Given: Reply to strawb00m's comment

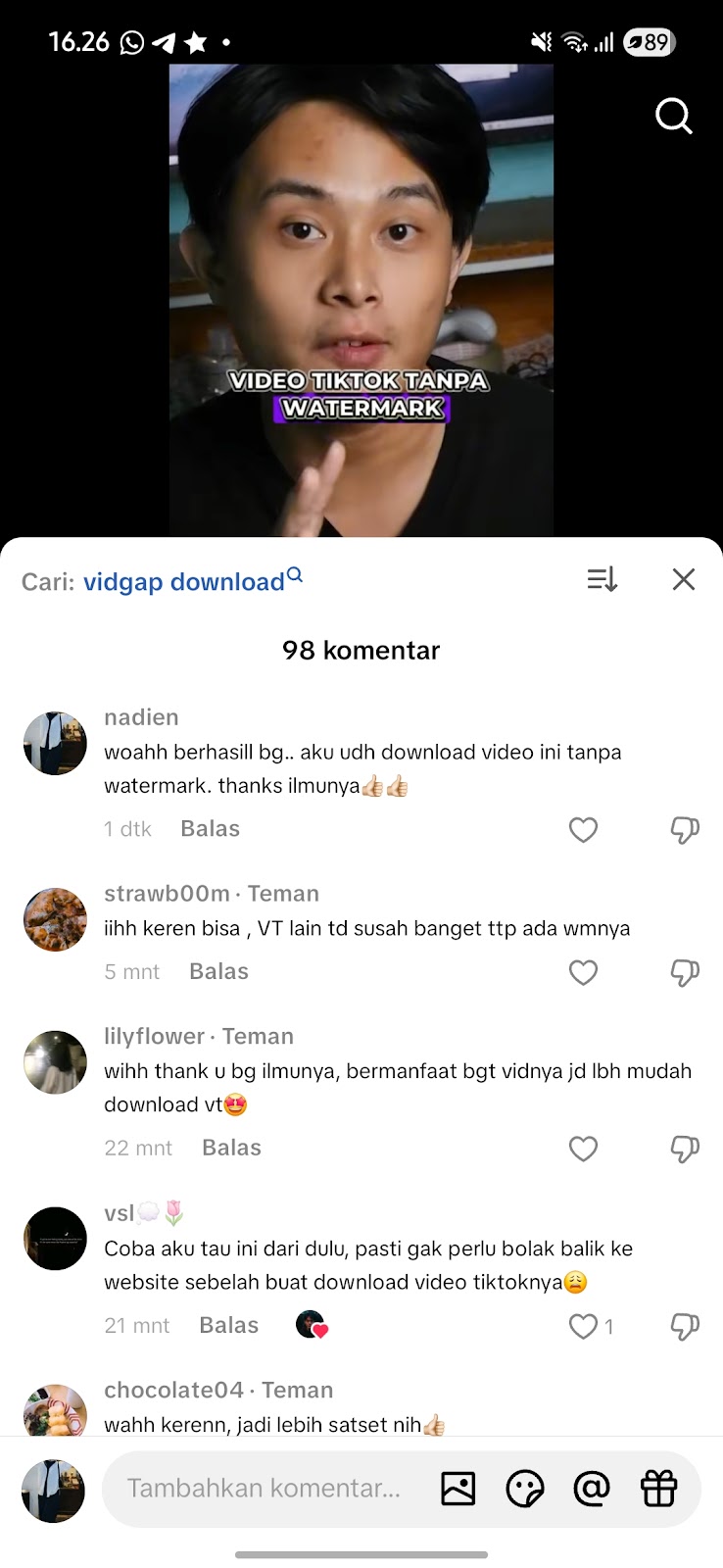Looking at the screenshot, I should tap(218, 971).
